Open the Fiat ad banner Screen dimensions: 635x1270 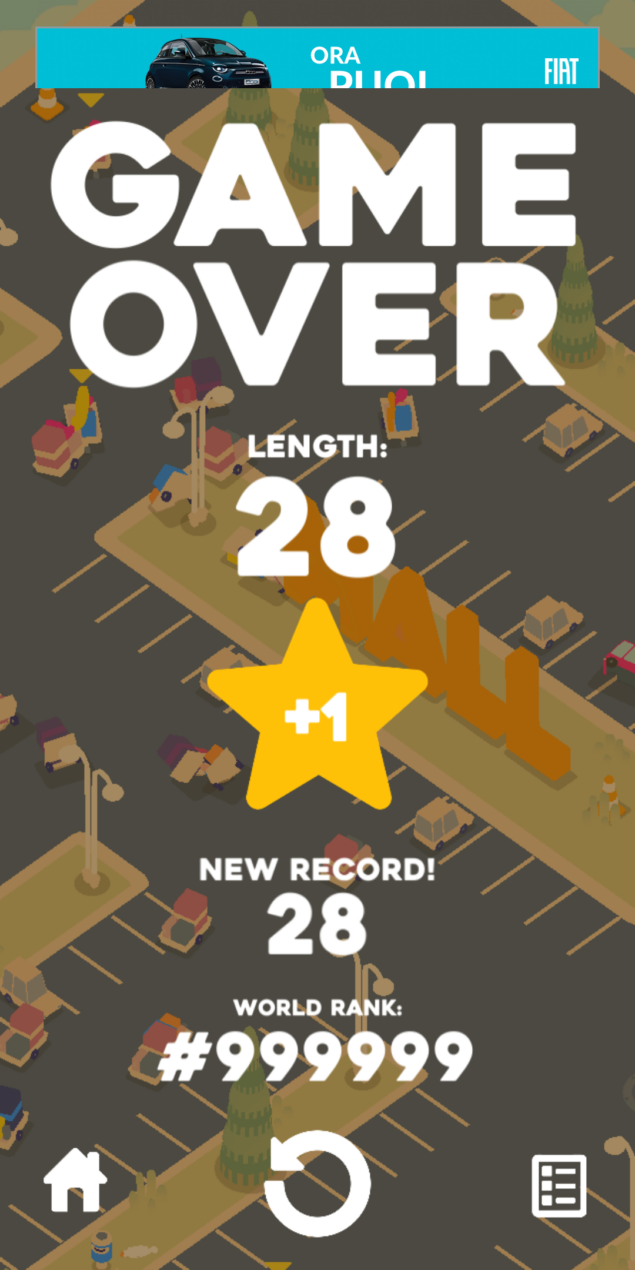pyautogui.click(x=318, y=58)
